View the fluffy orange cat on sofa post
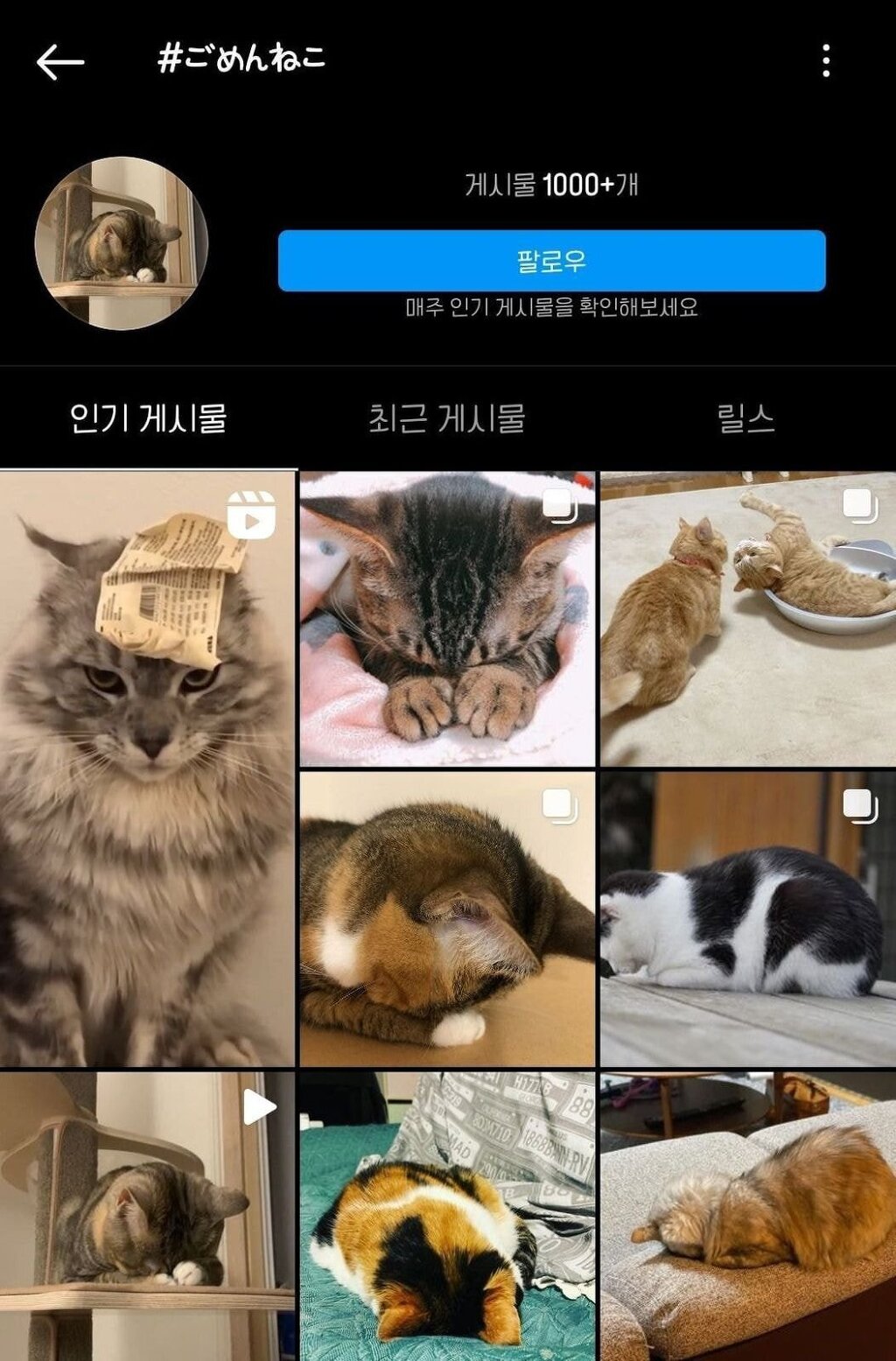 (747, 1217)
